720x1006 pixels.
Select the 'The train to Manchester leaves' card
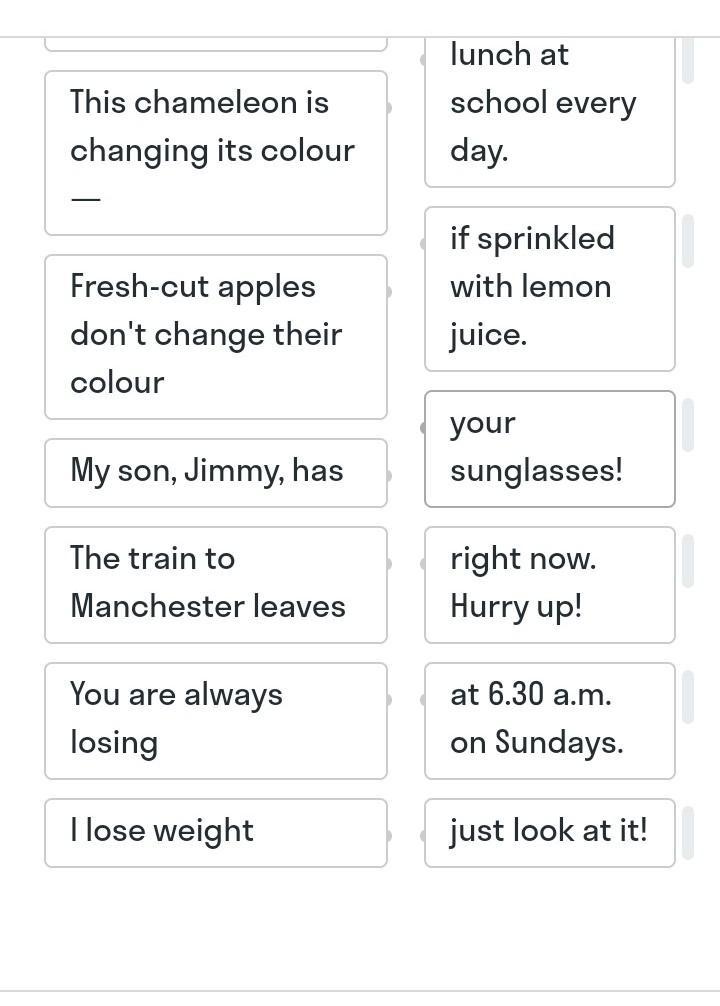[215, 584]
